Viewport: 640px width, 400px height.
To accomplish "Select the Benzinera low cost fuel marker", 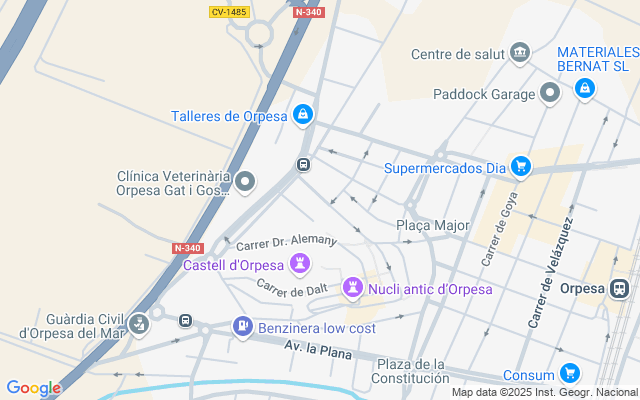I will 242,326.
